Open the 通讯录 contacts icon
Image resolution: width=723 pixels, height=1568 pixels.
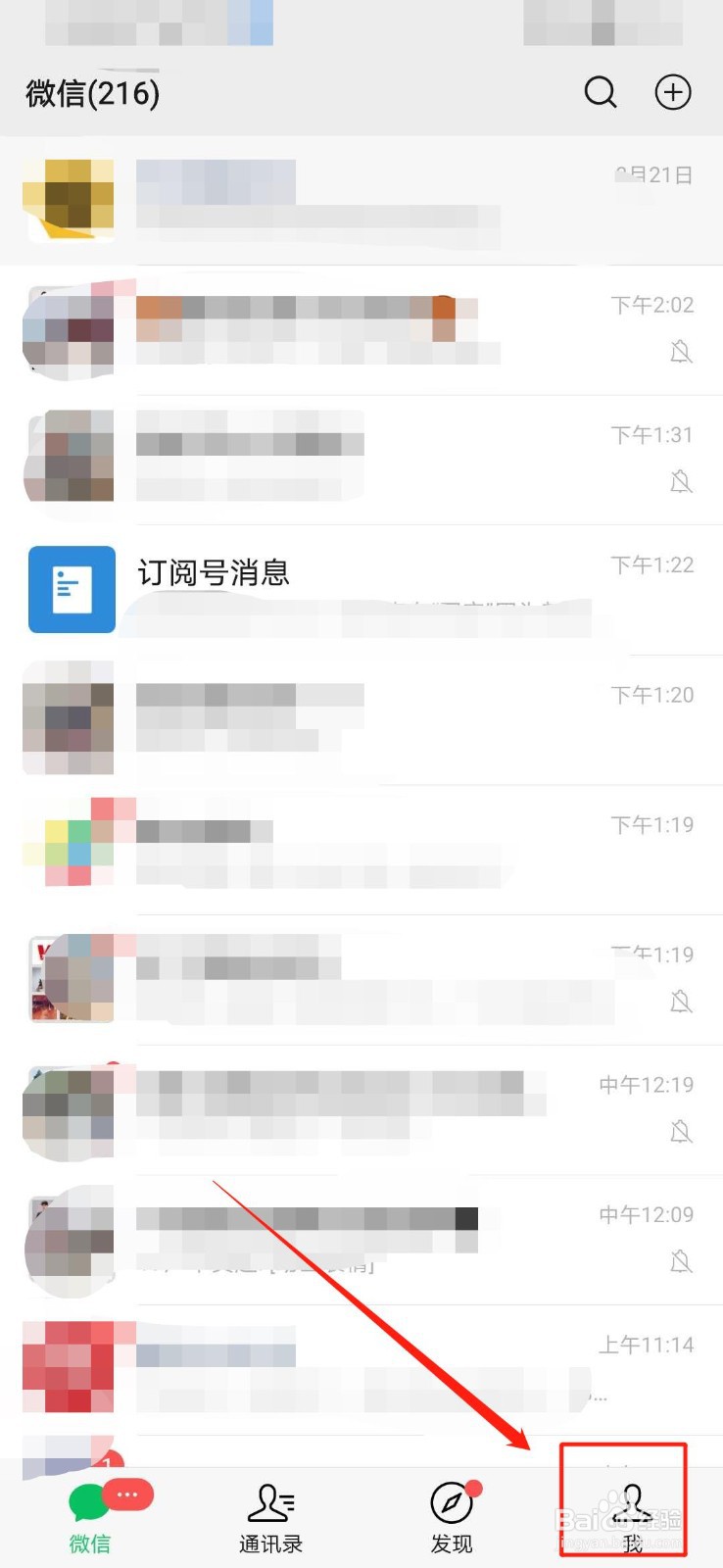(x=271, y=1499)
